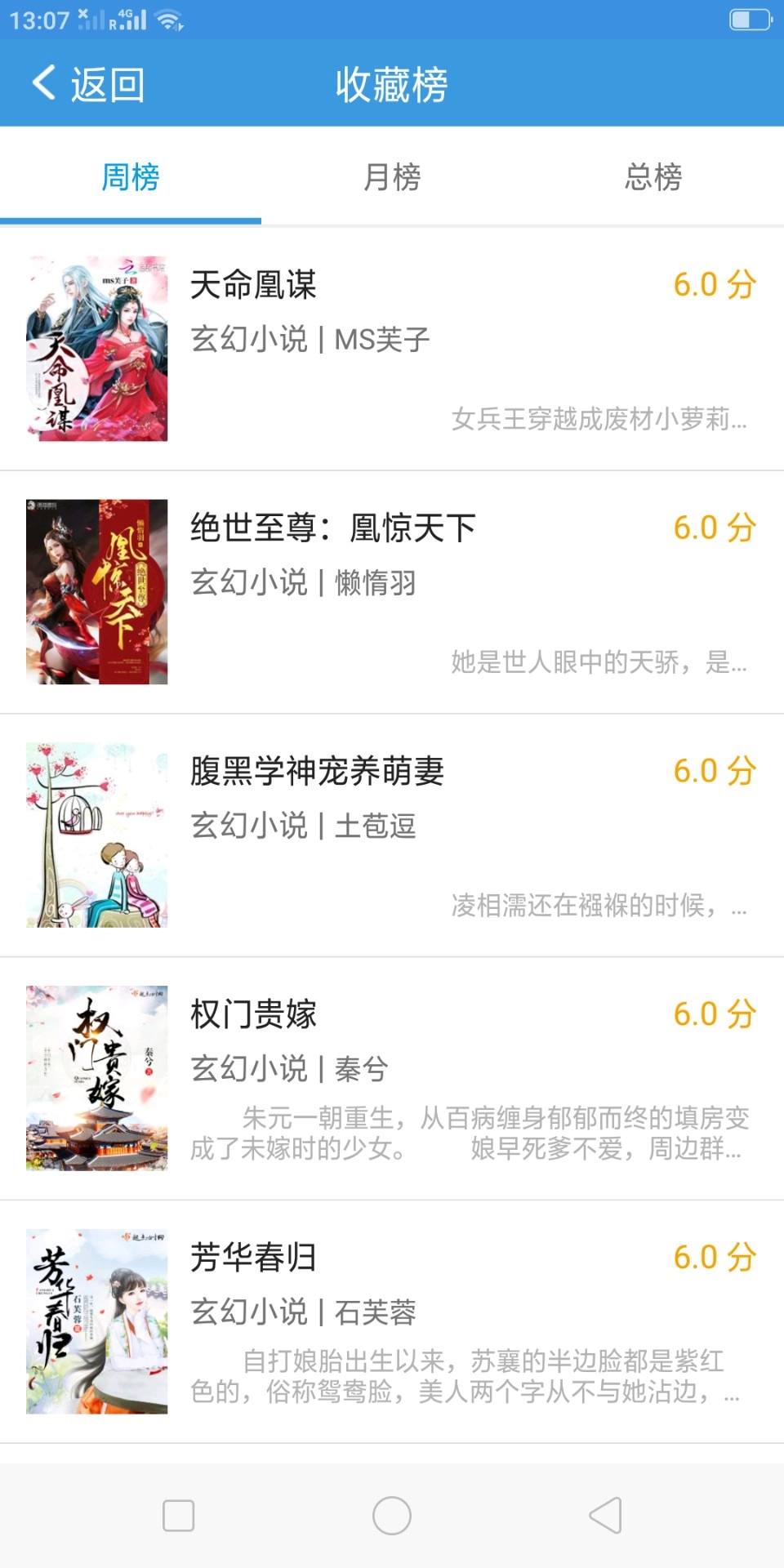Open the novel 天命凰谋
Screen dimensions: 784x1568
[x=253, y=285]
